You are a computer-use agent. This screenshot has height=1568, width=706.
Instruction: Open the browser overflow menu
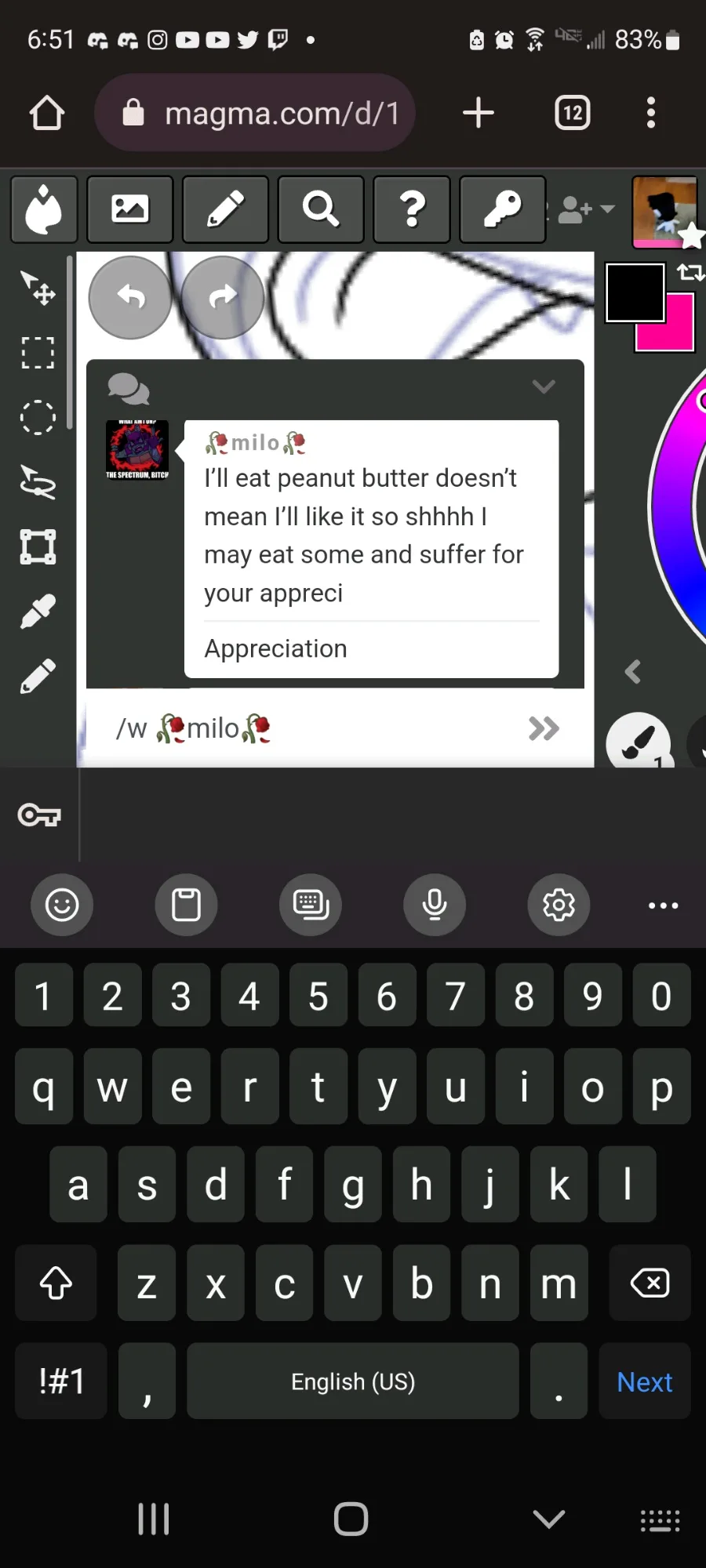tap(650, 114)
